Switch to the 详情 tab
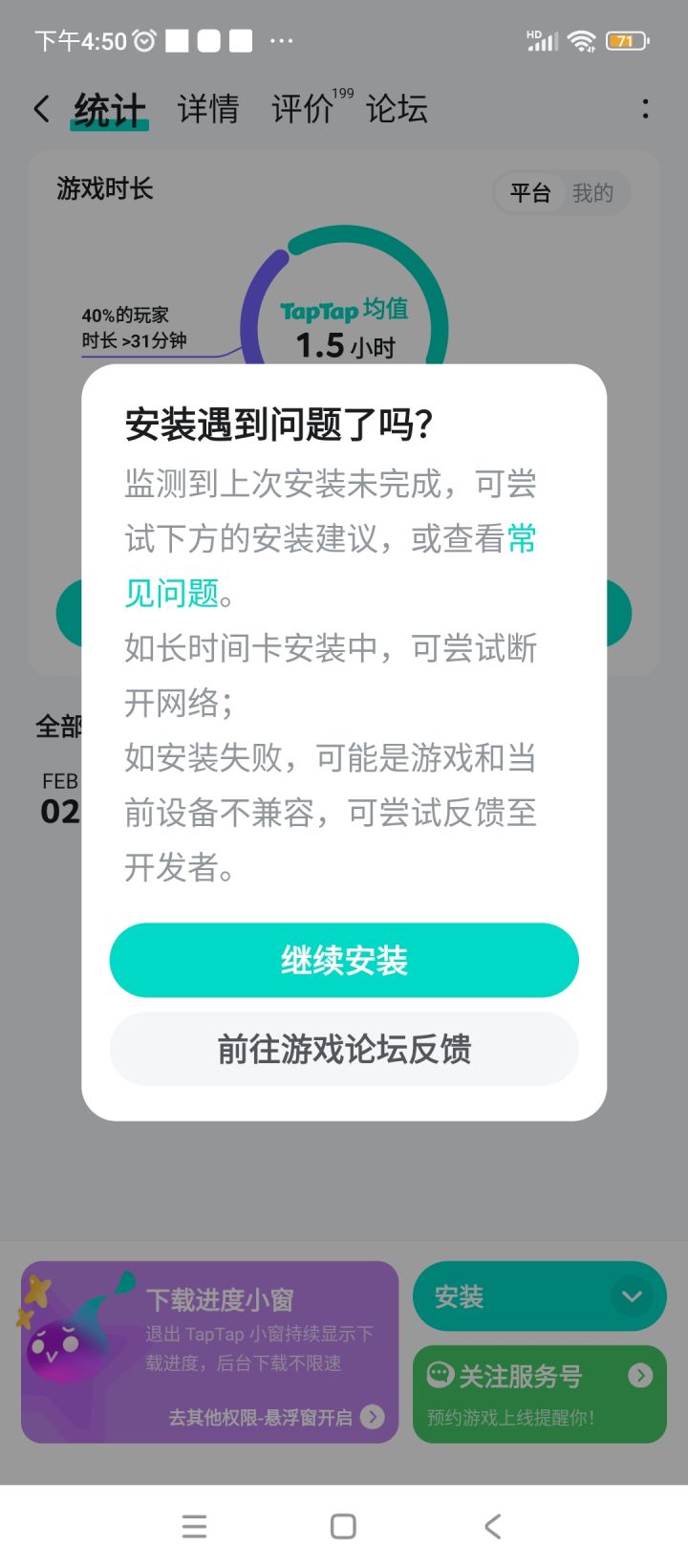The image size is (688, 1568). tap(206, 109)
